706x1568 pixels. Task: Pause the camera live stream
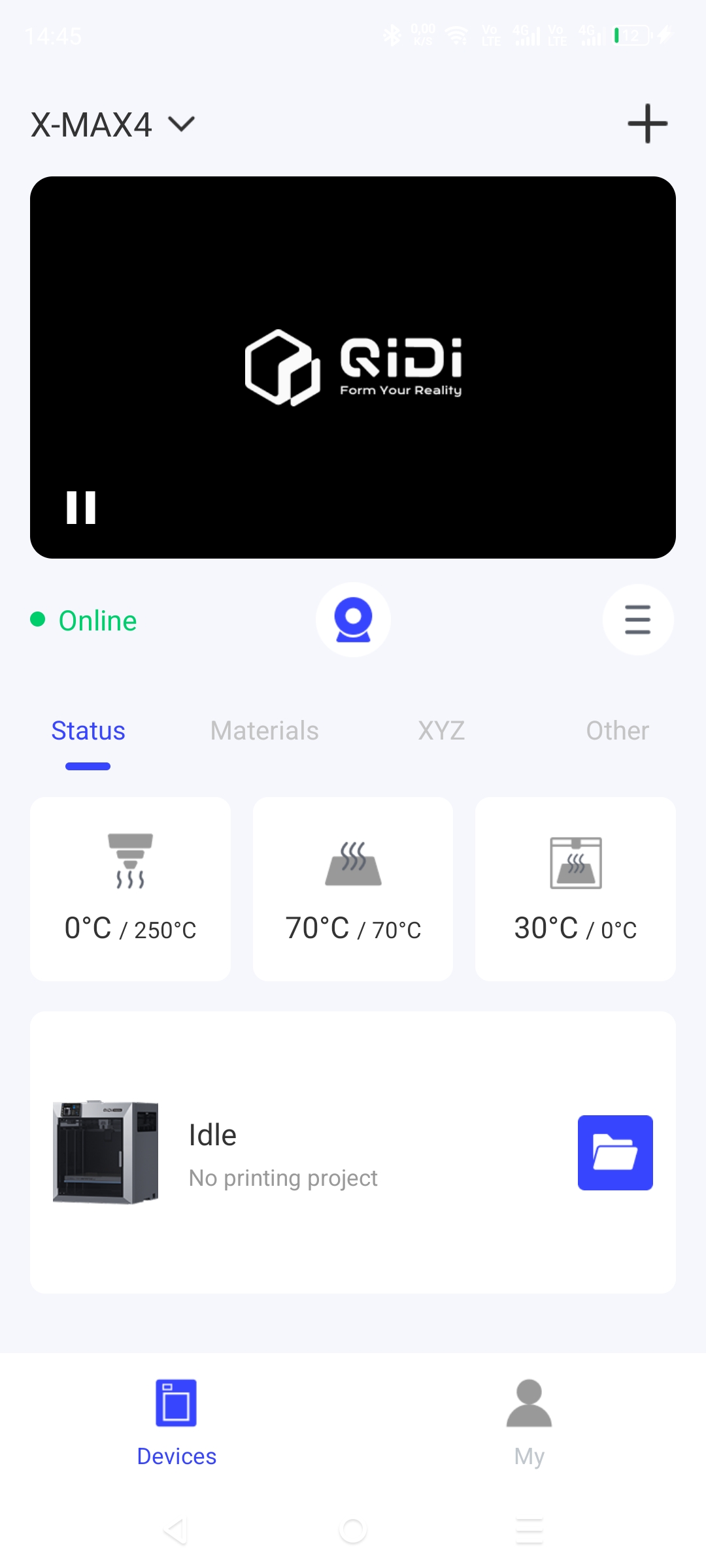pyautogui.click(x=81, y=508)
